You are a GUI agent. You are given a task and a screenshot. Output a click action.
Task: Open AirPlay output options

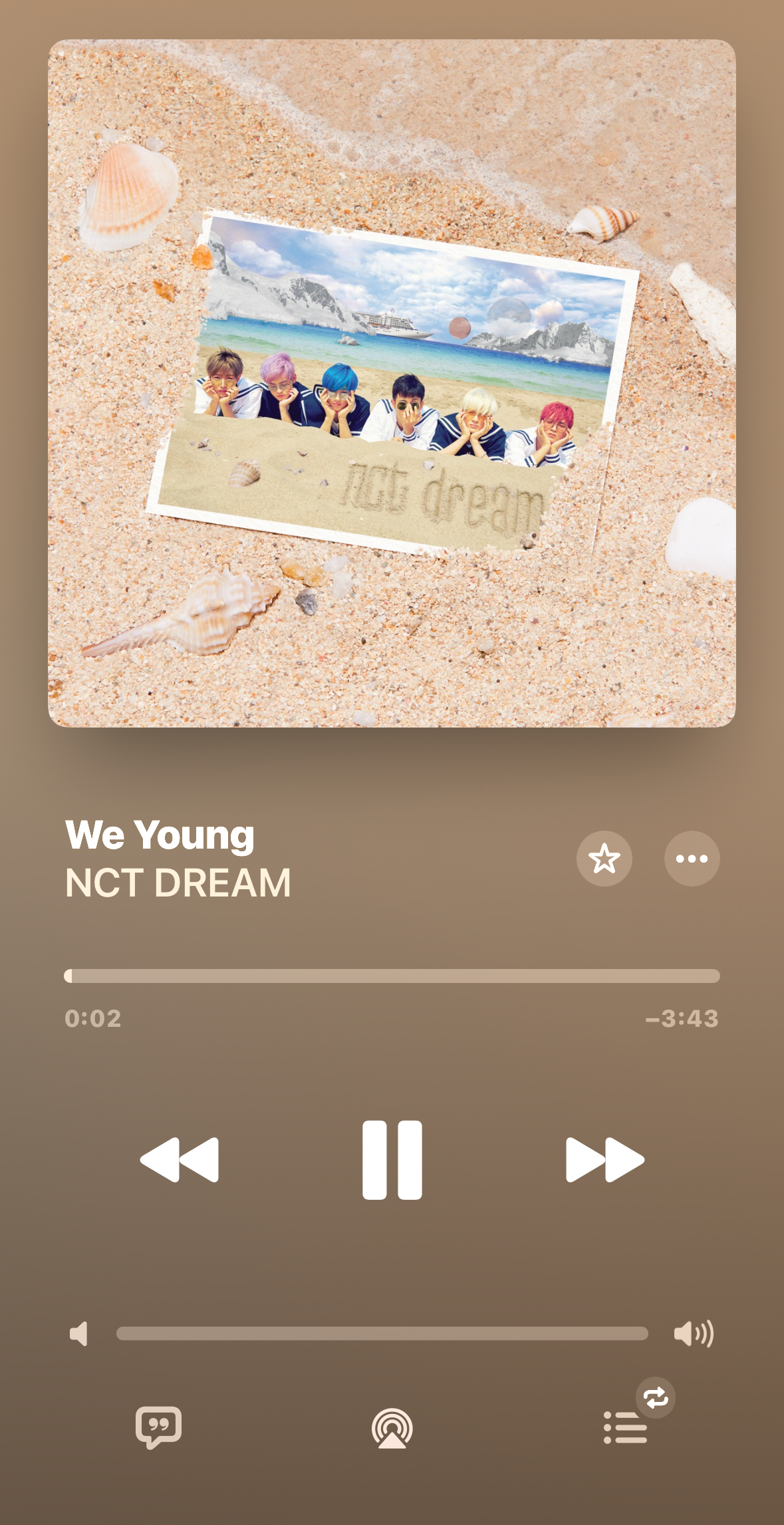tap(392, 1428)
